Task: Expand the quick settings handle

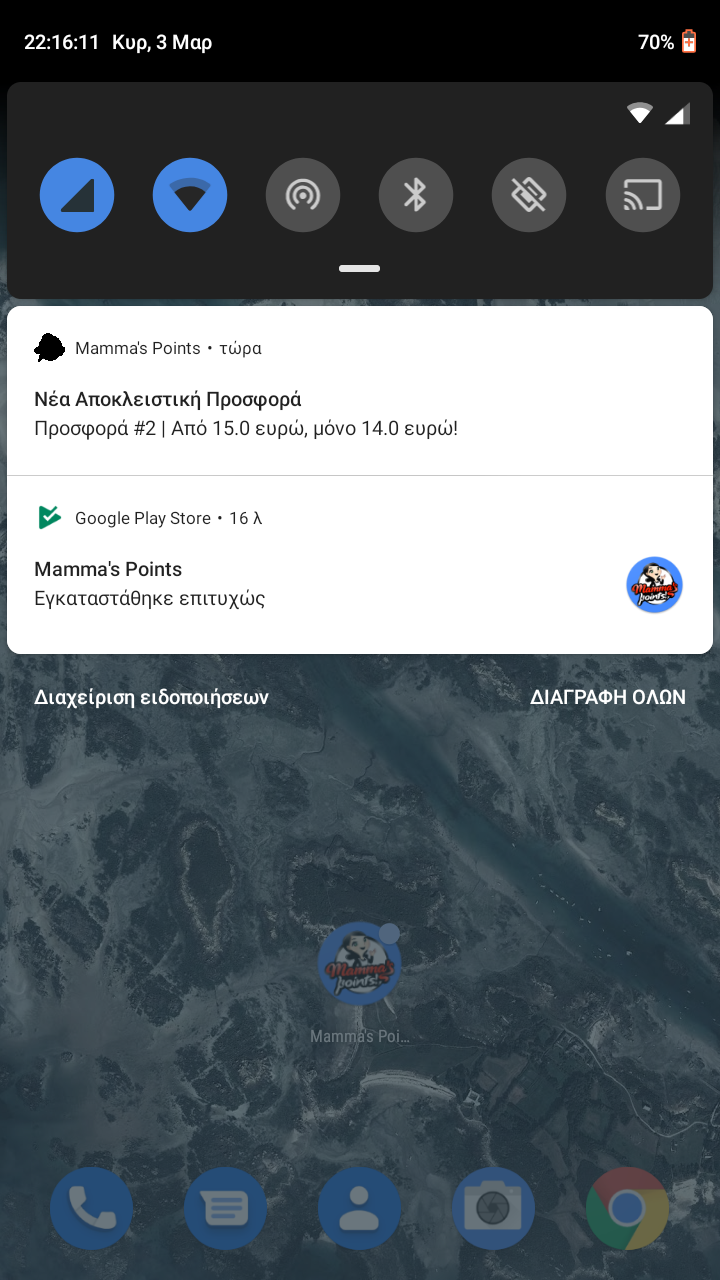Action: click(359, 268)
